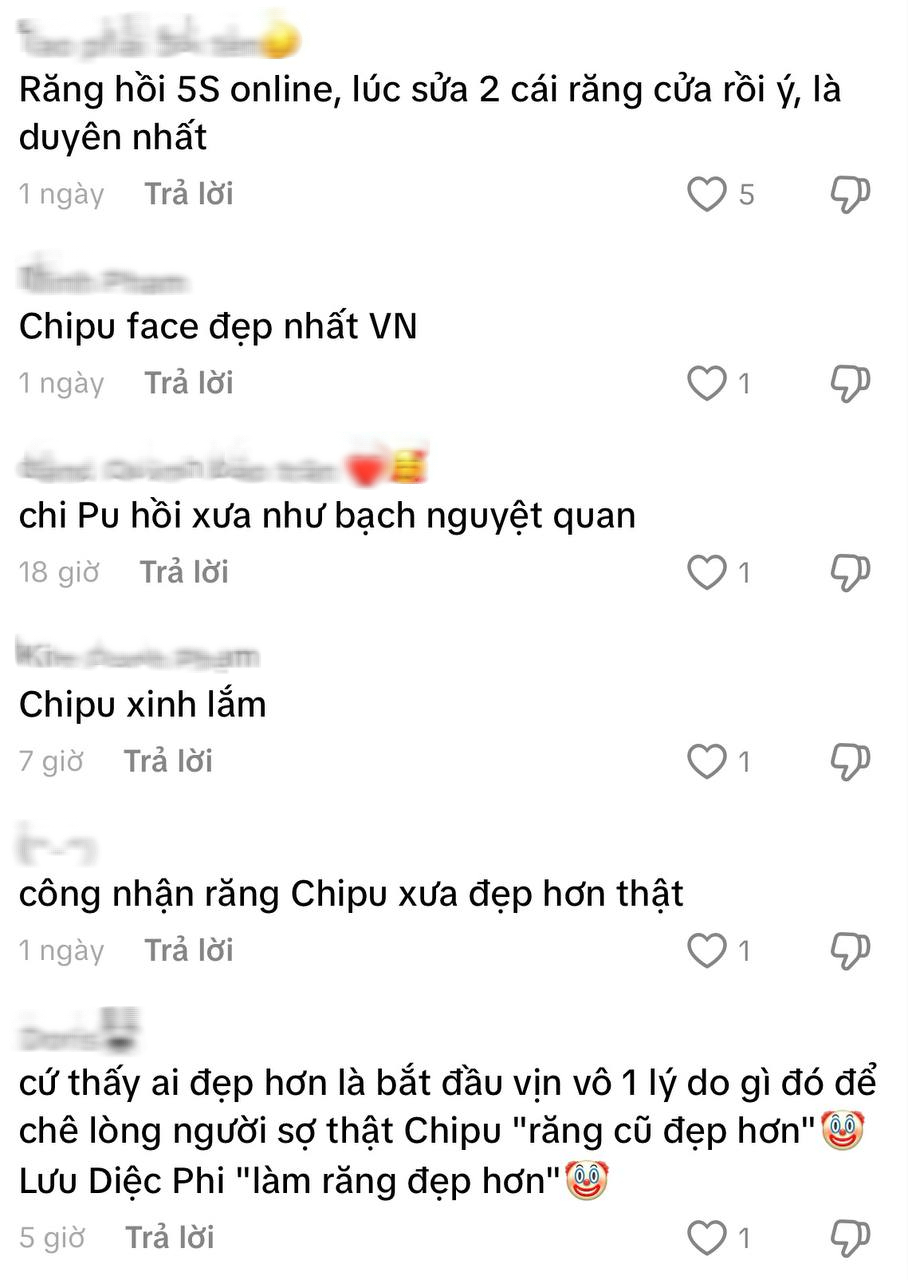Dislike the comment 'công nhận răng Chipu xưa đẹp hơn'
The width and height of the screenshot is (908, 1280).
[x=851, y=950]
